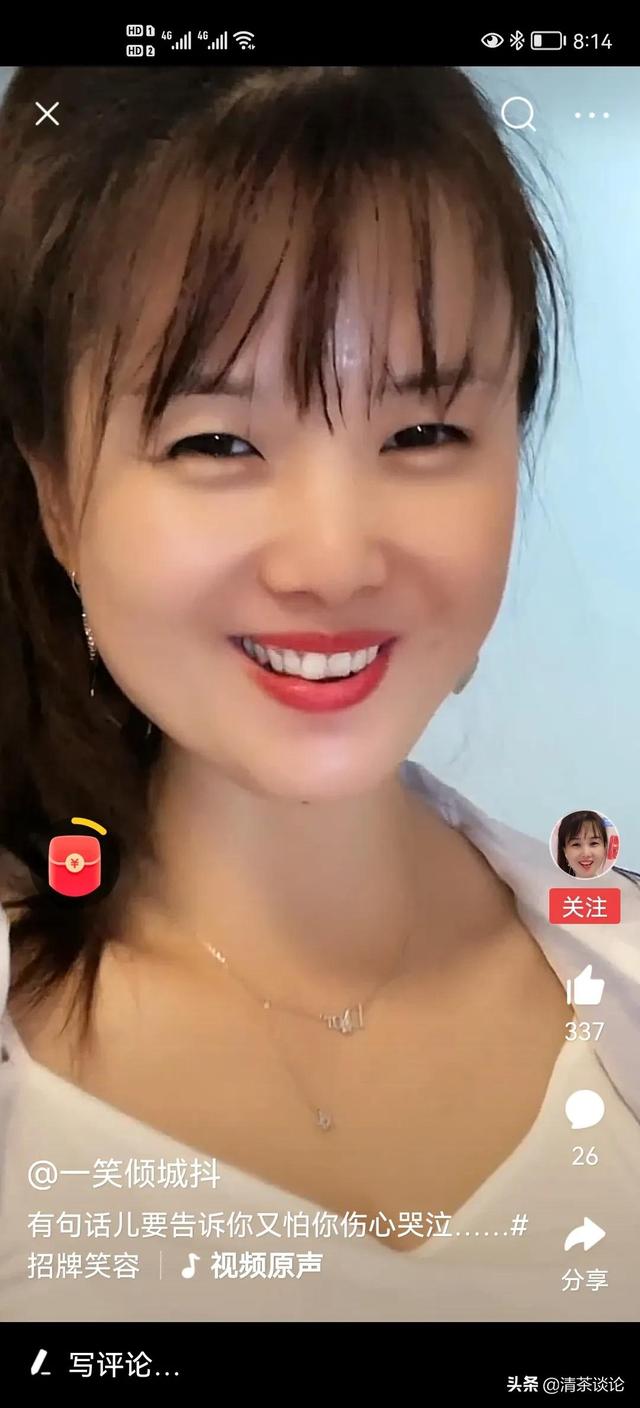Open the 视频原声 original sound
The height and width of the screenshot is (1408, 640).
[x=252, y=1266]
